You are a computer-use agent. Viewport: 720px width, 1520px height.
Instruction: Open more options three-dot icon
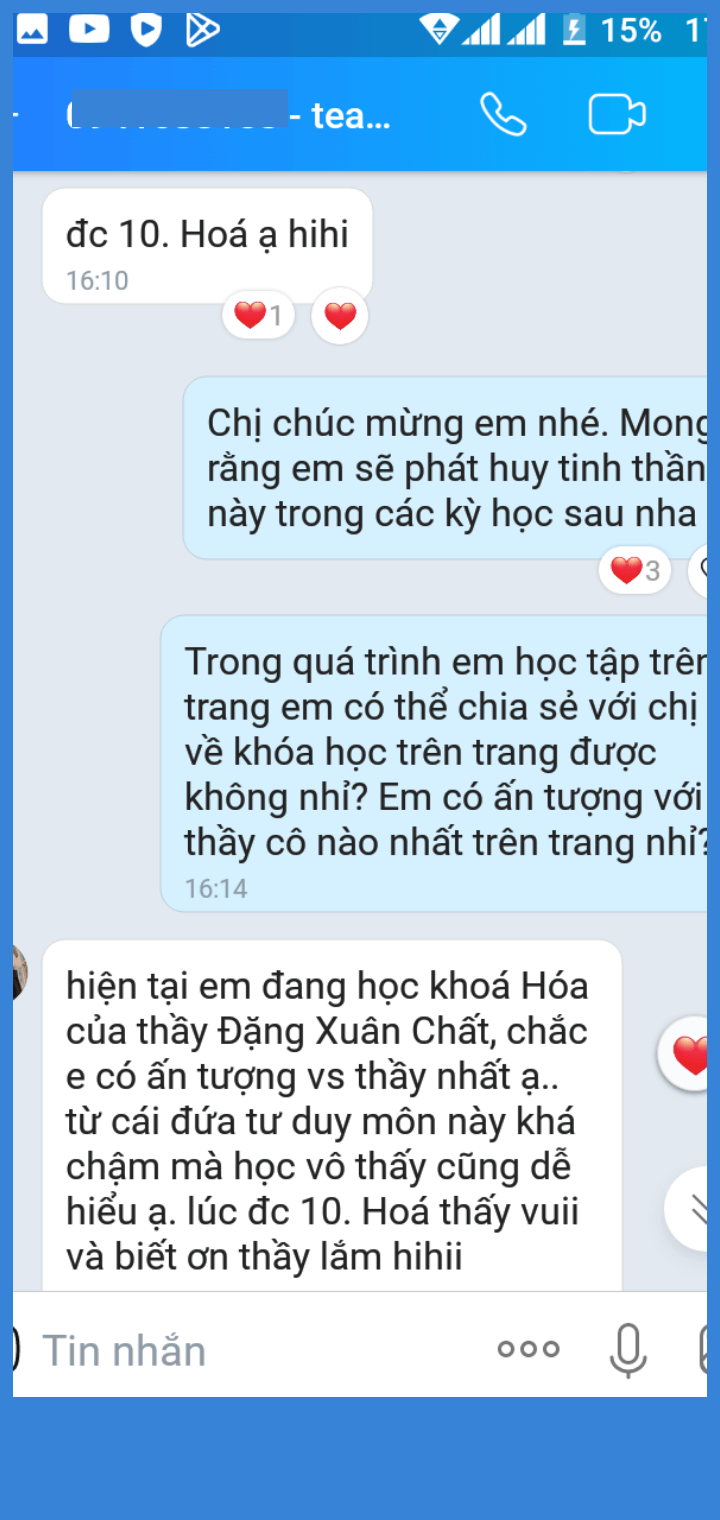(528, 1349)
